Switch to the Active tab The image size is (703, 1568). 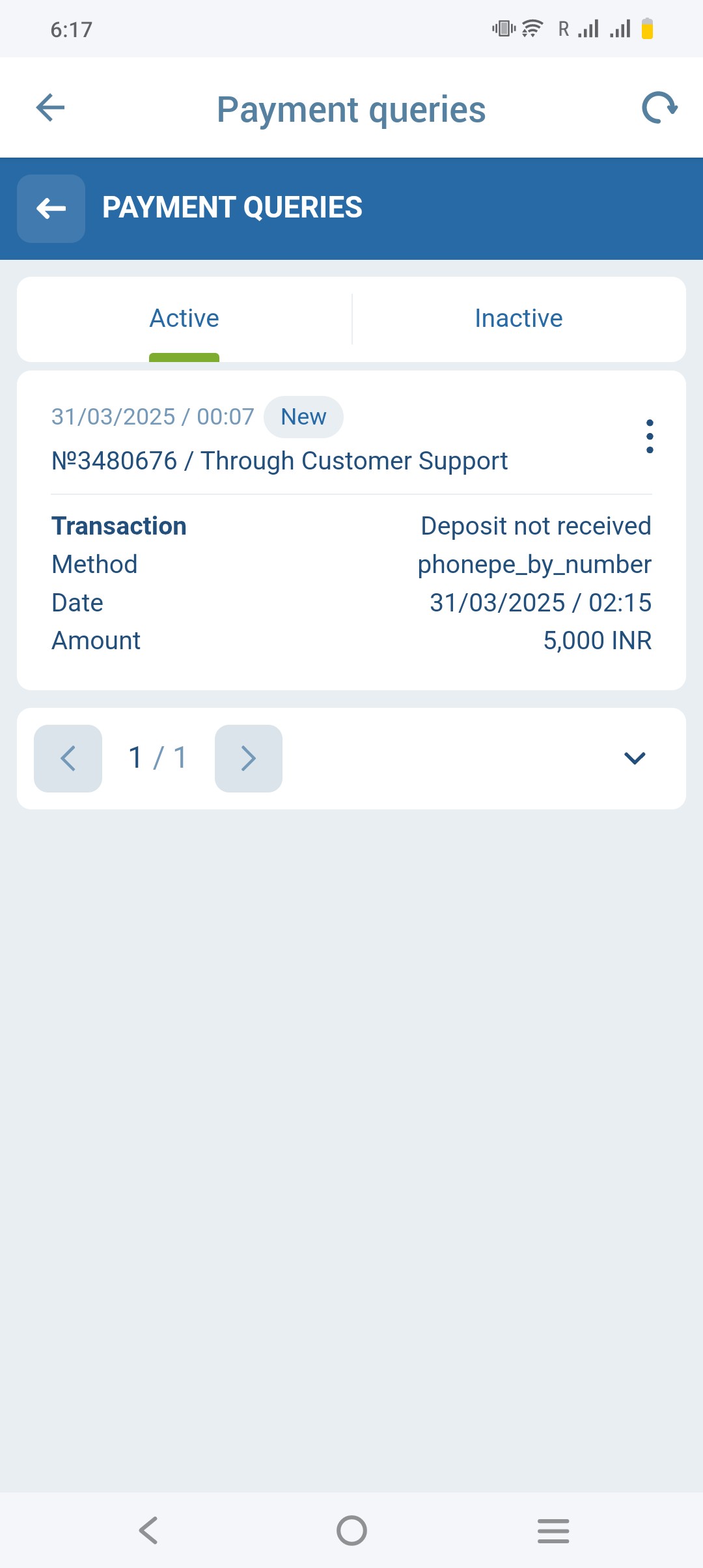[184, 319]
